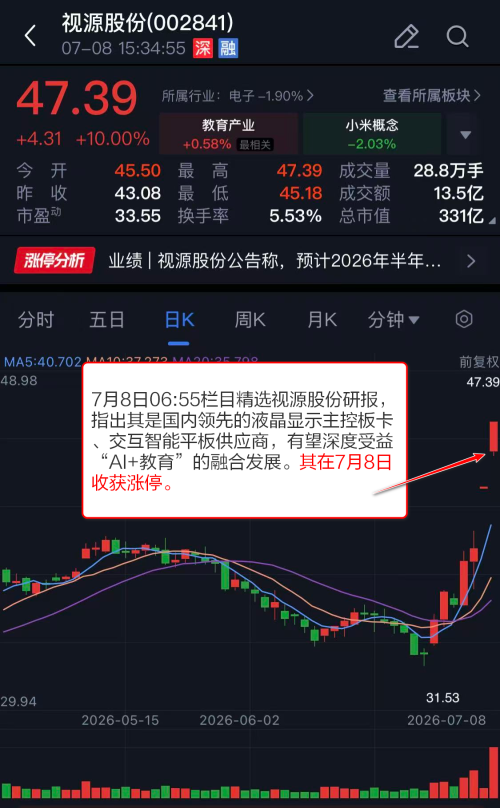Viewport: 500px width, 808px height.
Task: Select the 日K chart tab
Action: [179, 320]
